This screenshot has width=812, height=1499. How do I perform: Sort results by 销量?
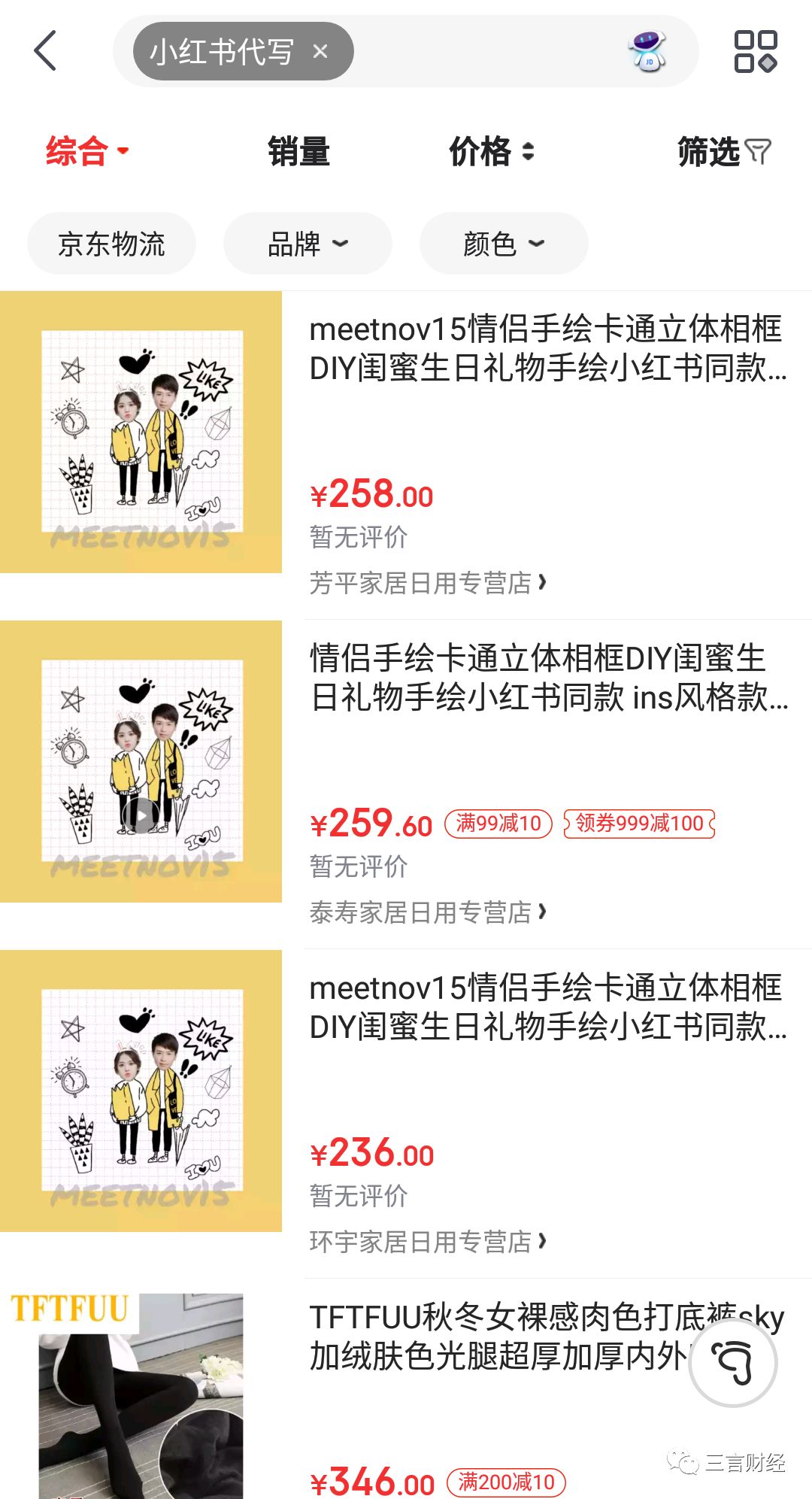pyautogui.click(x=299, y=151)
